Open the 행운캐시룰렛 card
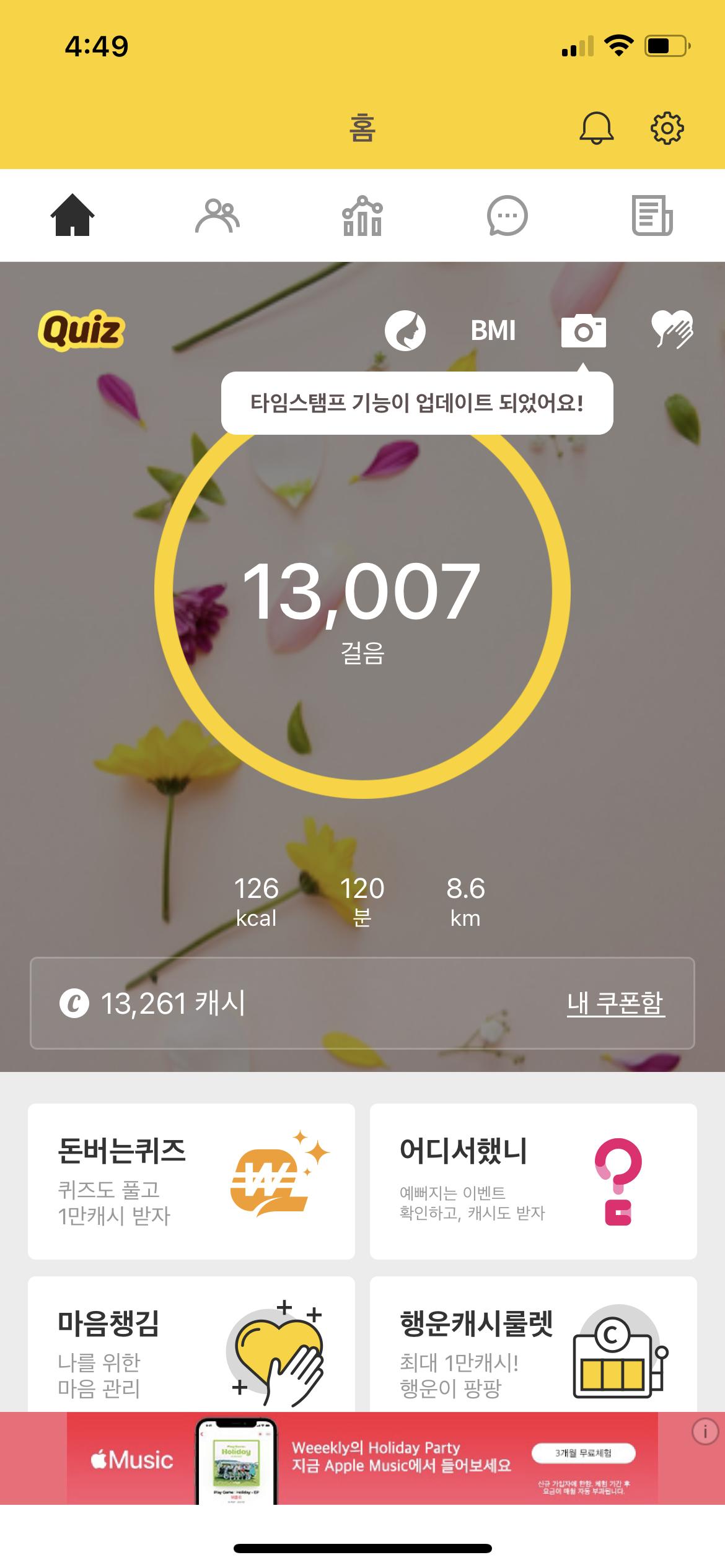Image resolution: width=725 pixels, height=1568 pixels. (x=533, y=1345)
